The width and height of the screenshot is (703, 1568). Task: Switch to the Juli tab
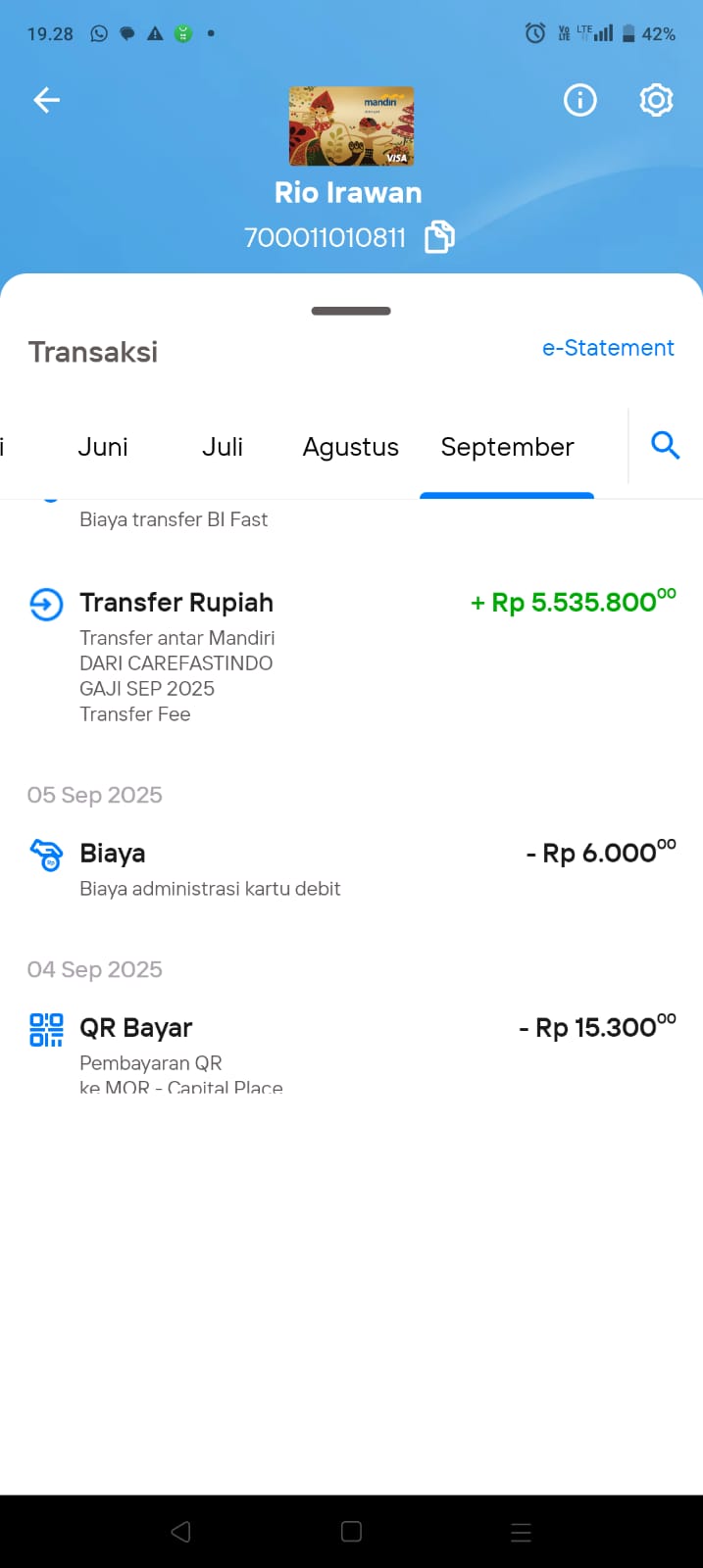[x=223, y=447]
